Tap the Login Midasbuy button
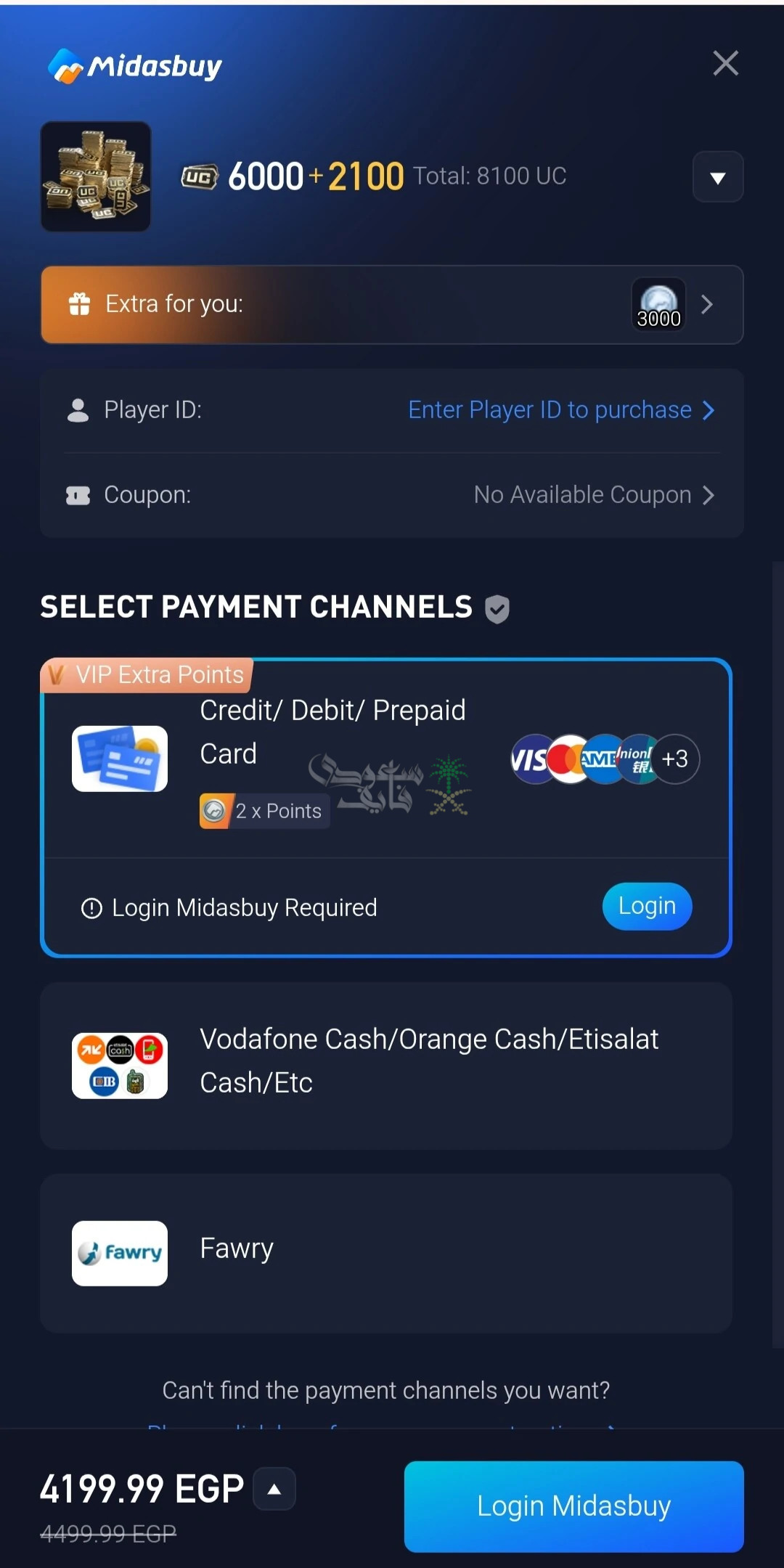The image size is (784, 1568). (x=573, y=1506)
